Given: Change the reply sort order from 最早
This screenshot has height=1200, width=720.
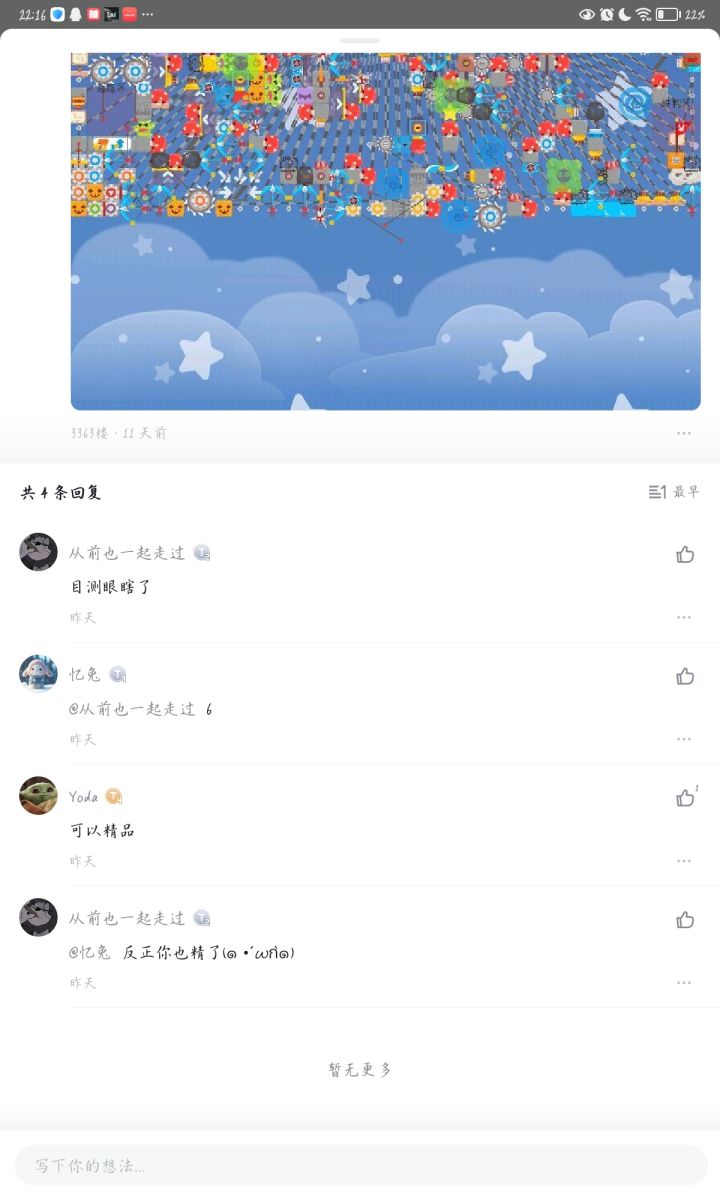Looking at the screenshot, I should coord(686,491).
